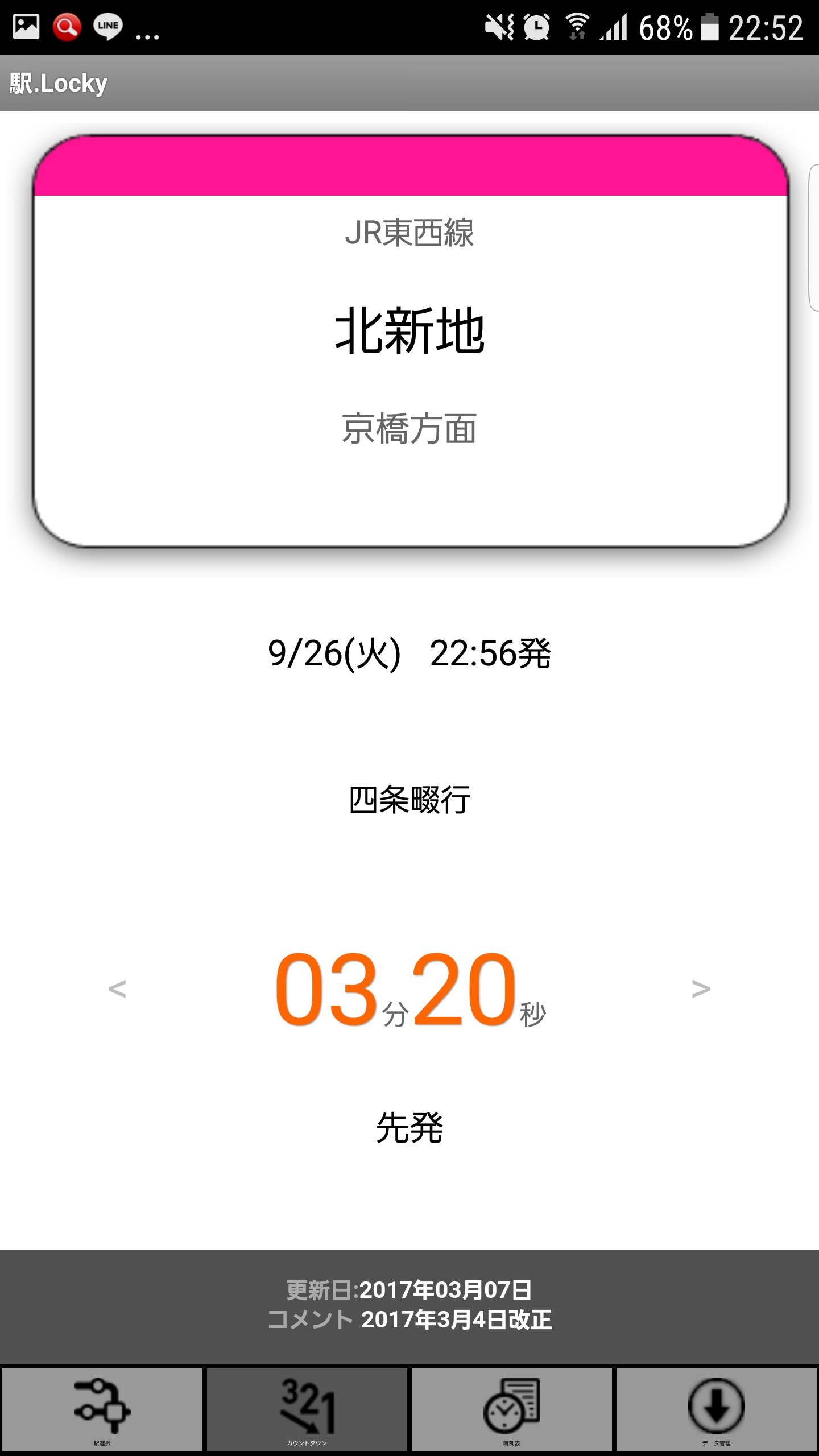Show the previous train with left arrow
The height and width of the screenshot is (1456, 819).
[x=117, y=989]
